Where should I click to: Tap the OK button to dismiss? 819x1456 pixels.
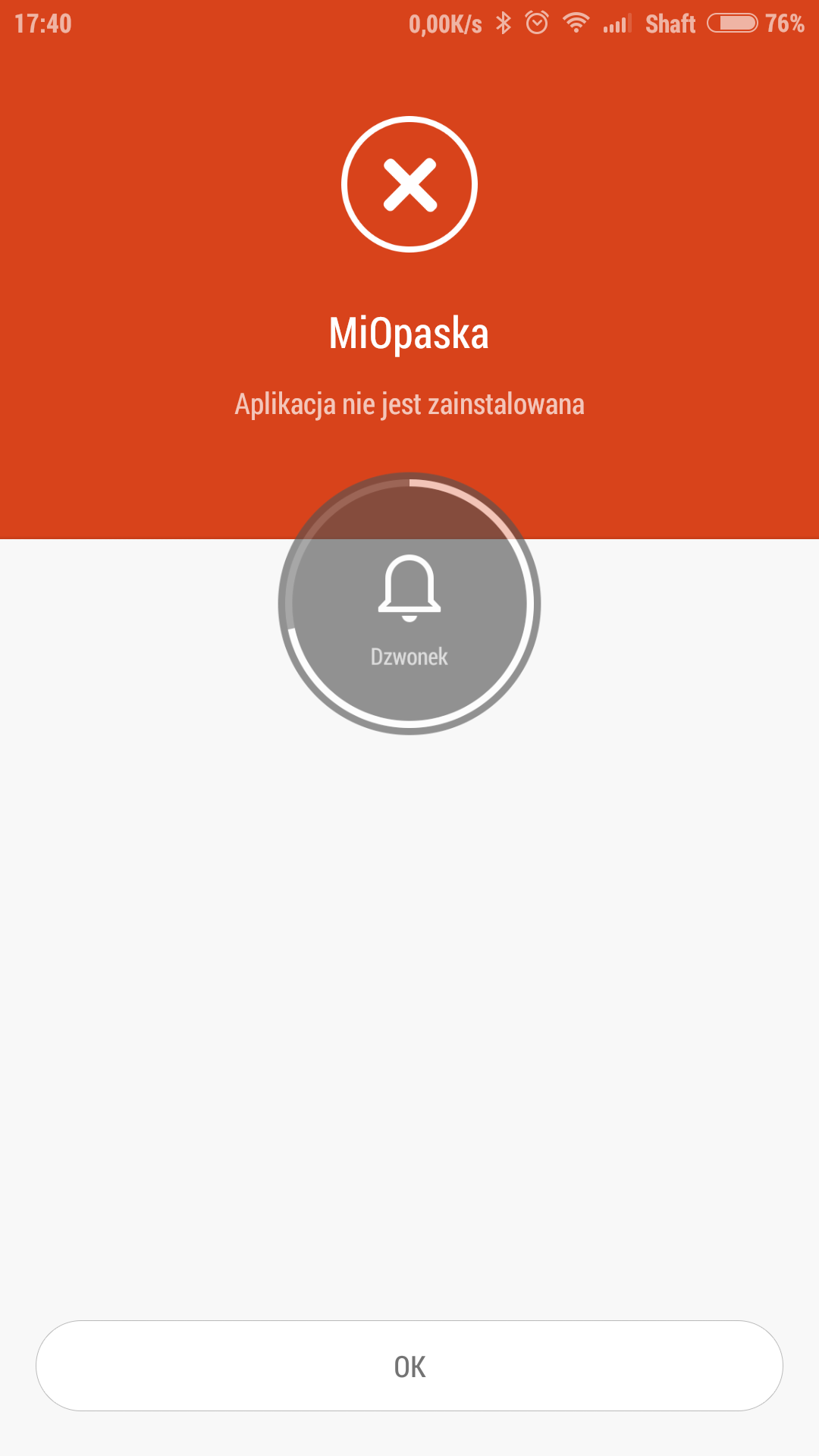(x=409, y=1366)
